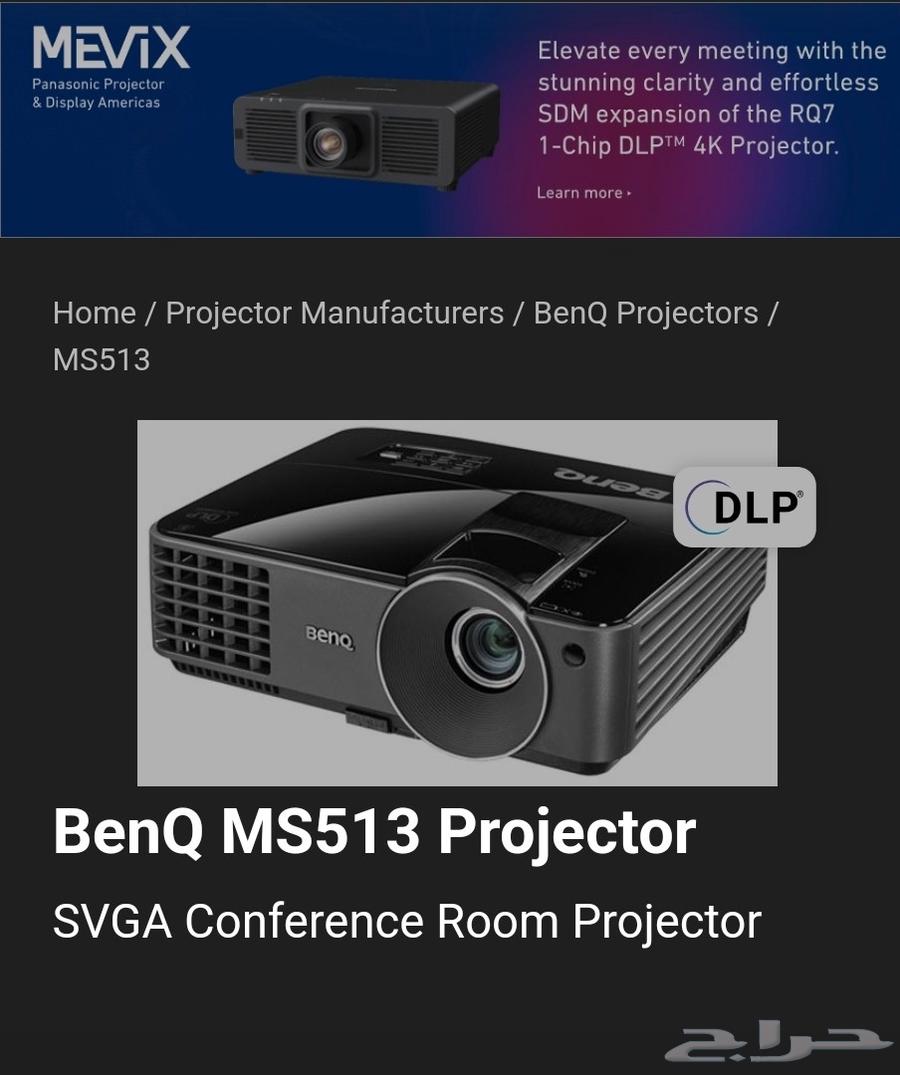Screen dimensions: 900x1075
Task: Select the control panel on the projector top
Action: [435, 455]
